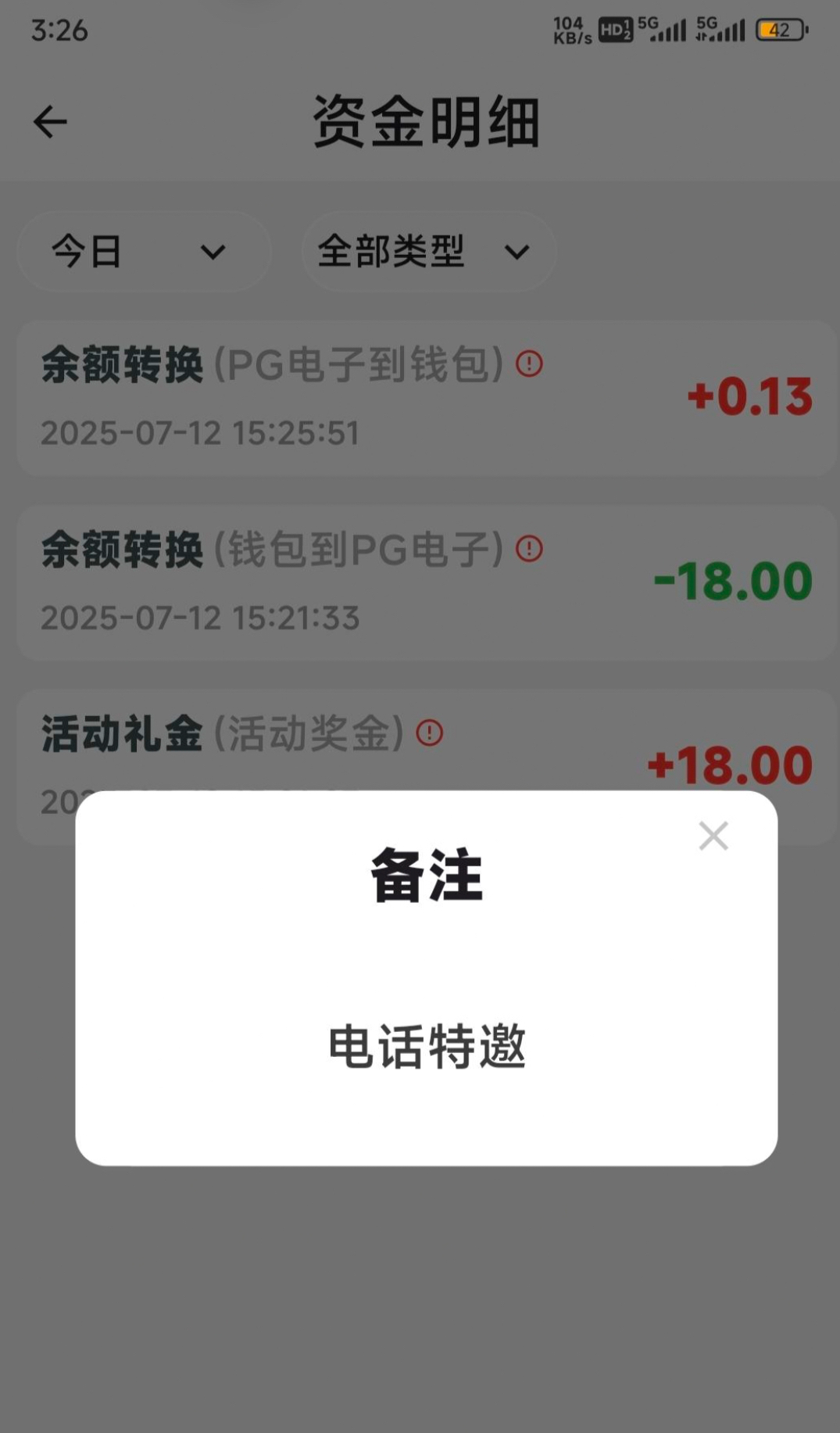Image resolution: width=840 pixels, height=1433 pixels.
Task: Tap info icon beside PG电子到钱包
Action: tap(529, 364)
